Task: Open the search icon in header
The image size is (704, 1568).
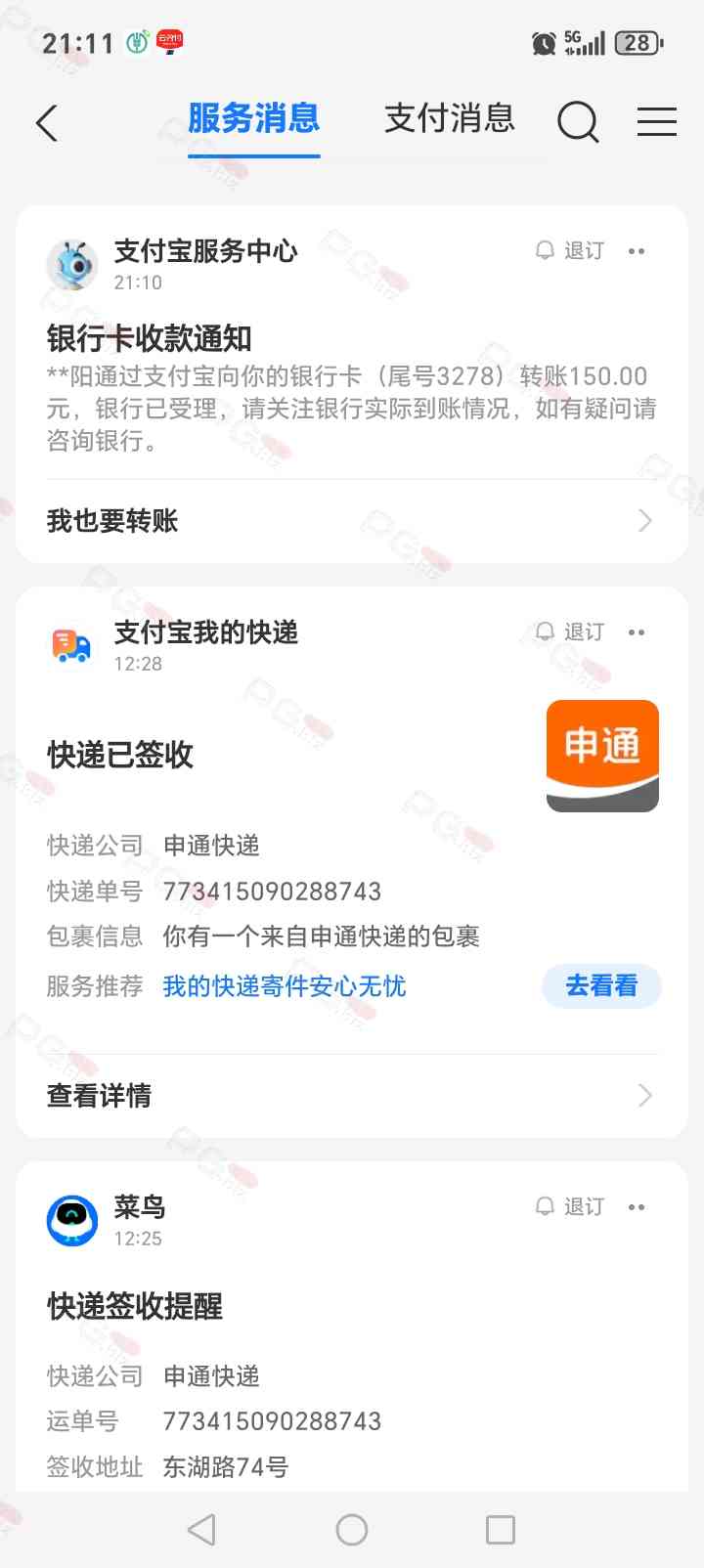Action: point(578,123)
